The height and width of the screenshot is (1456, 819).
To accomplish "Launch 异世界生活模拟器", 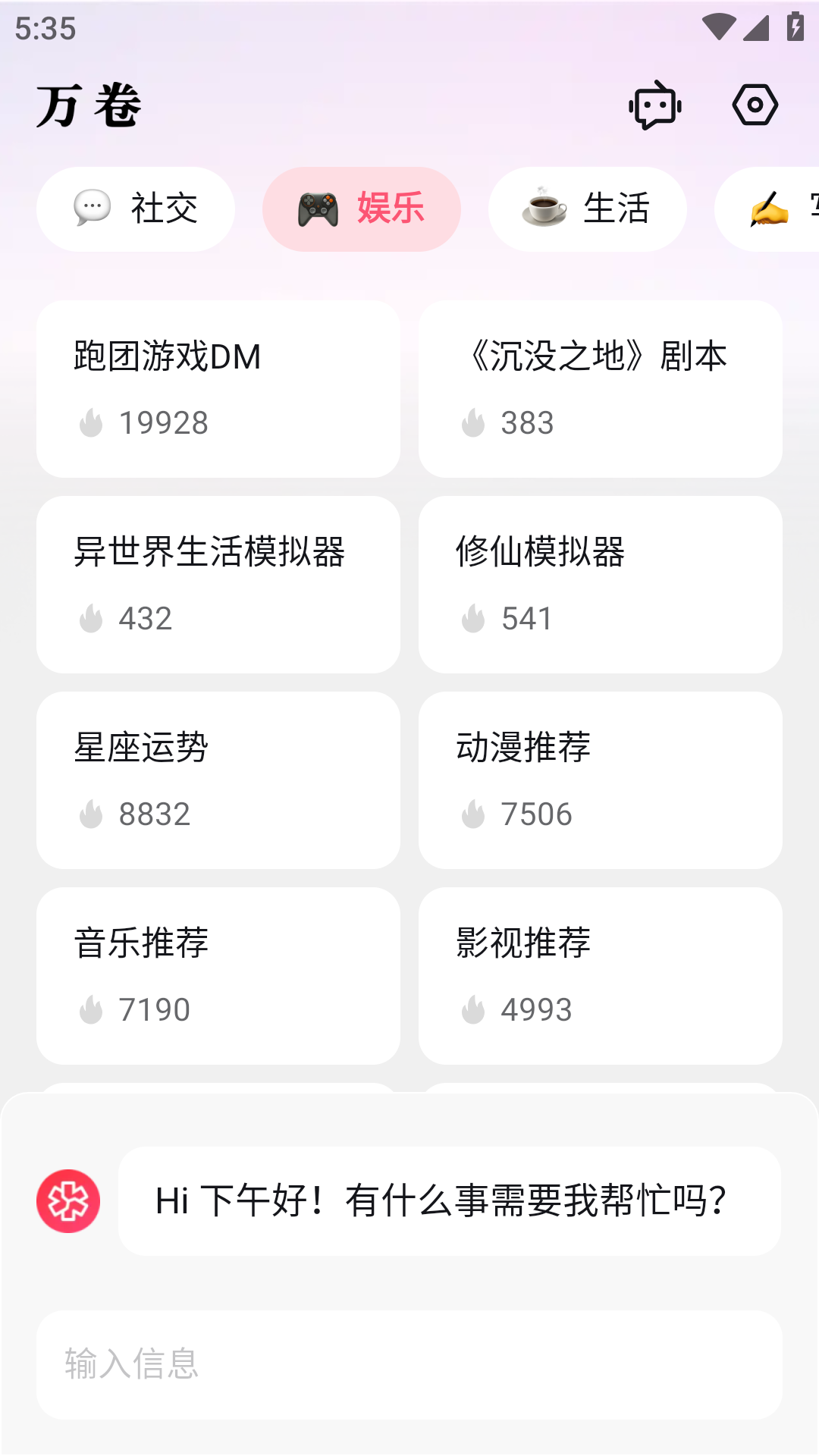I will pos(218,585).
